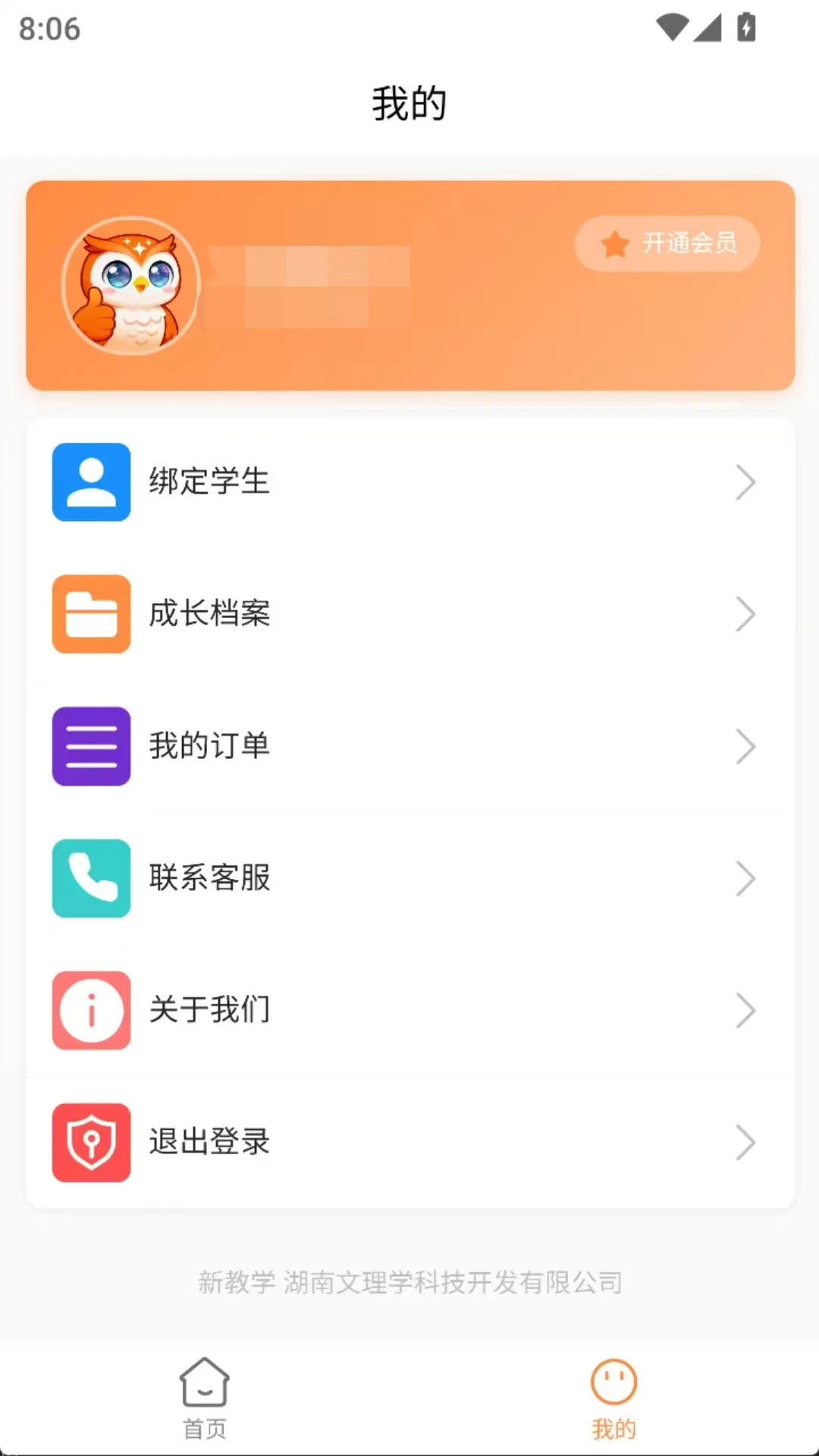The image size is (819, 1456).
Task: Open the owl profile avatar
Action: (x=131, y=286)
